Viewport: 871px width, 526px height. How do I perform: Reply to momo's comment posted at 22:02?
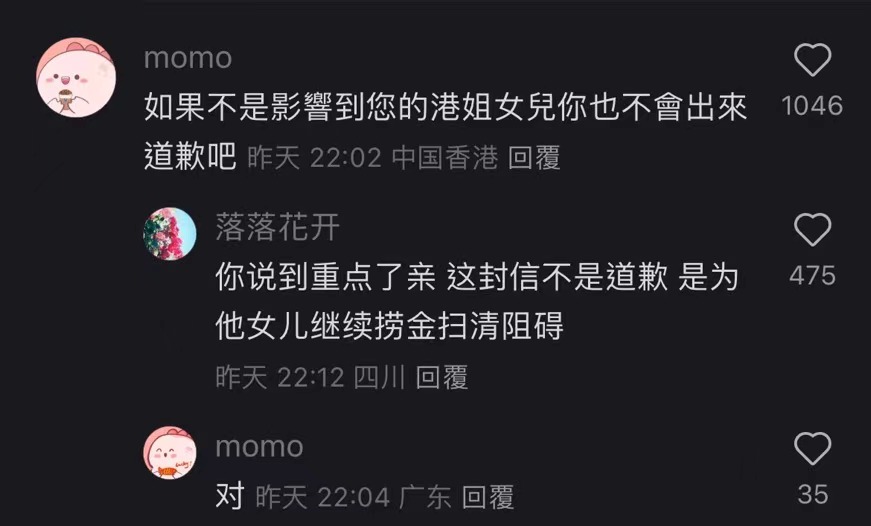(534, 157)
